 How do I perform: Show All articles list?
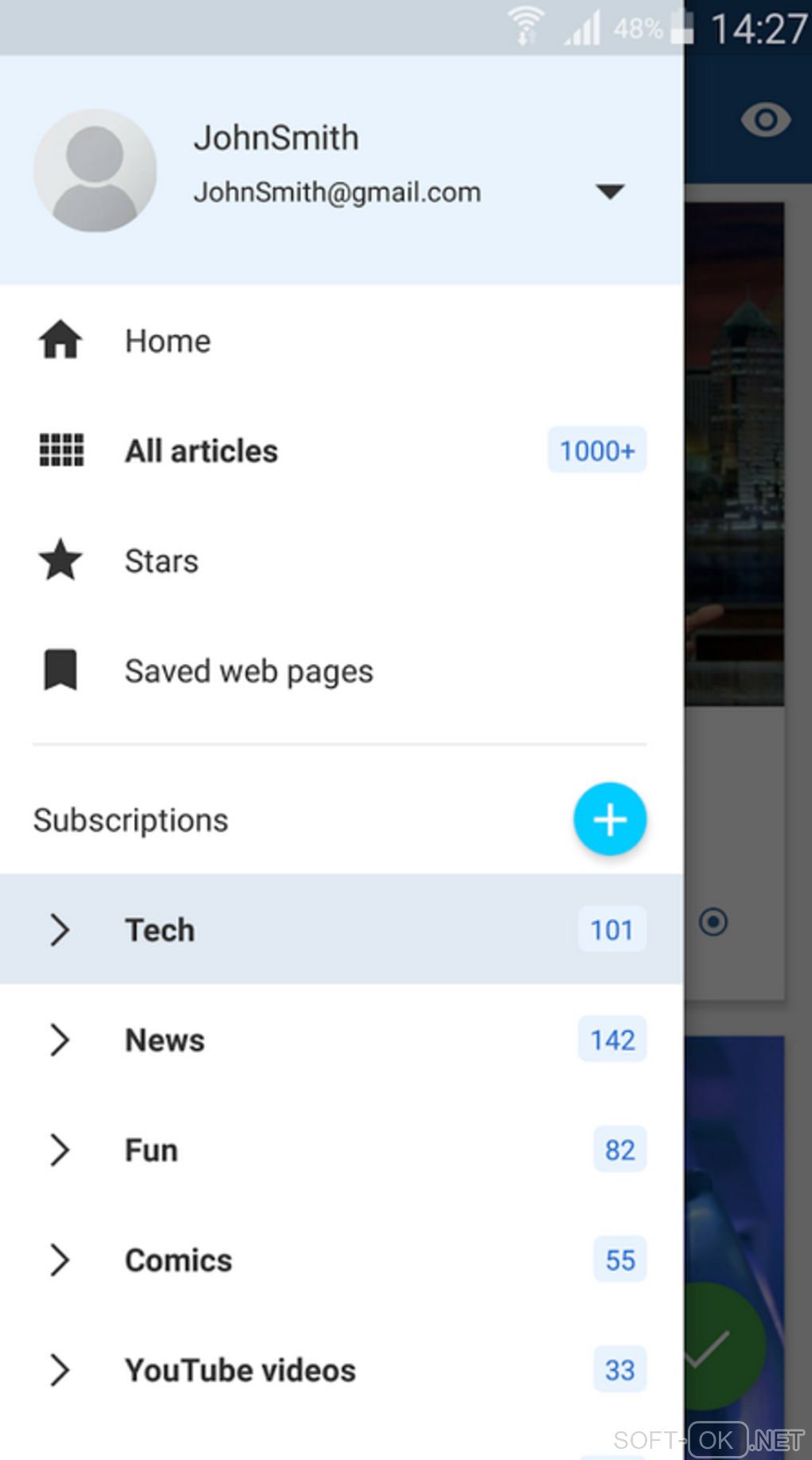(201, 451)
